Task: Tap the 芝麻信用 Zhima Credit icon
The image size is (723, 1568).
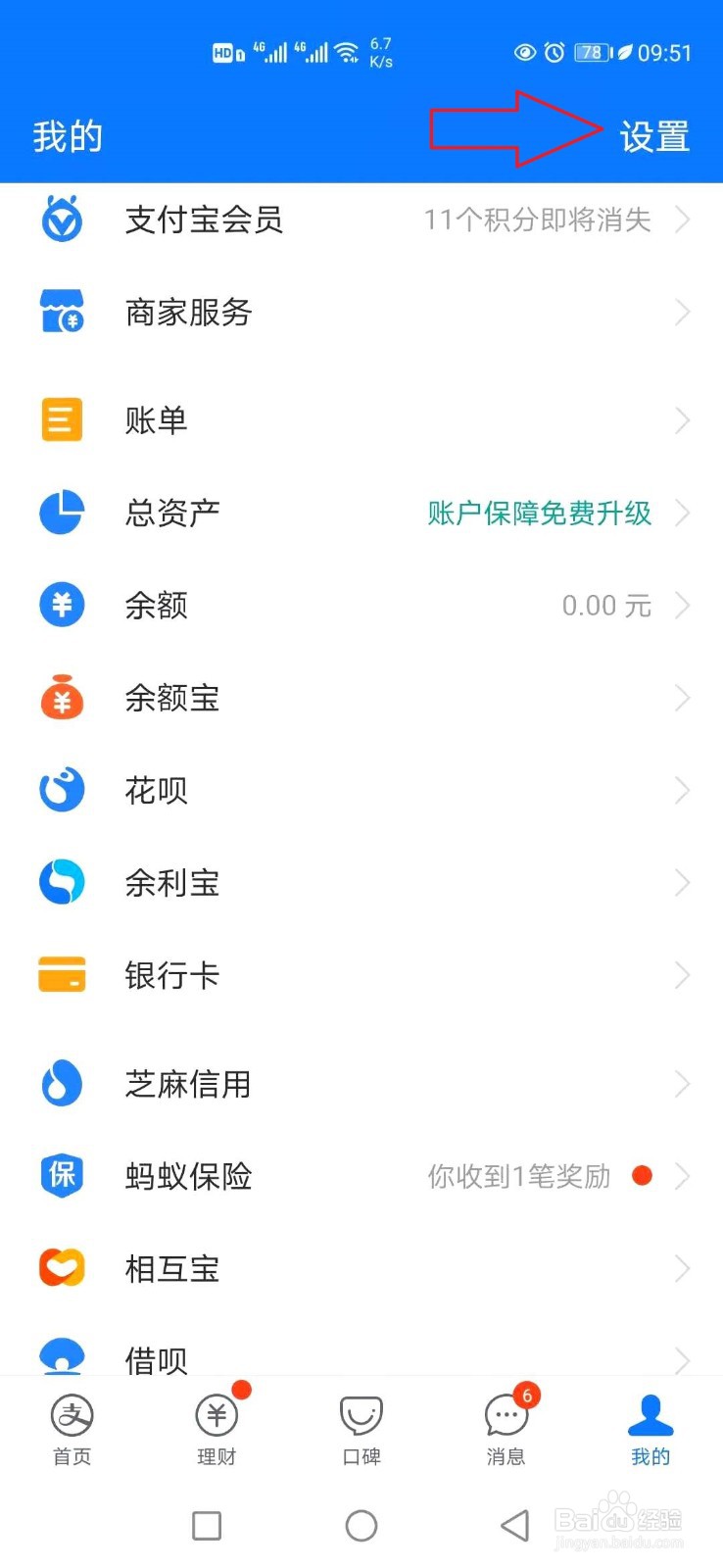Action: coord(61,1084)
